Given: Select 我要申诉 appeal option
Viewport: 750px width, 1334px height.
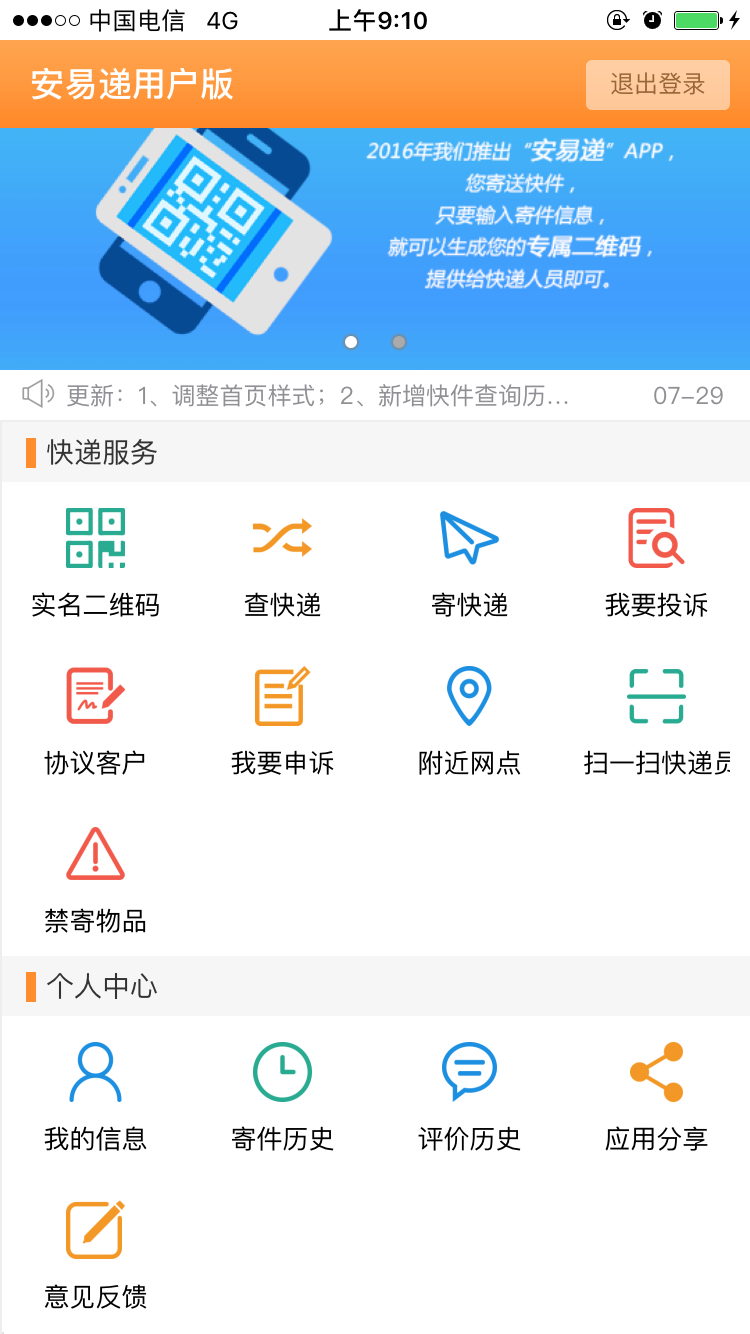Looking at the screenshot, I should pos(282,721).
